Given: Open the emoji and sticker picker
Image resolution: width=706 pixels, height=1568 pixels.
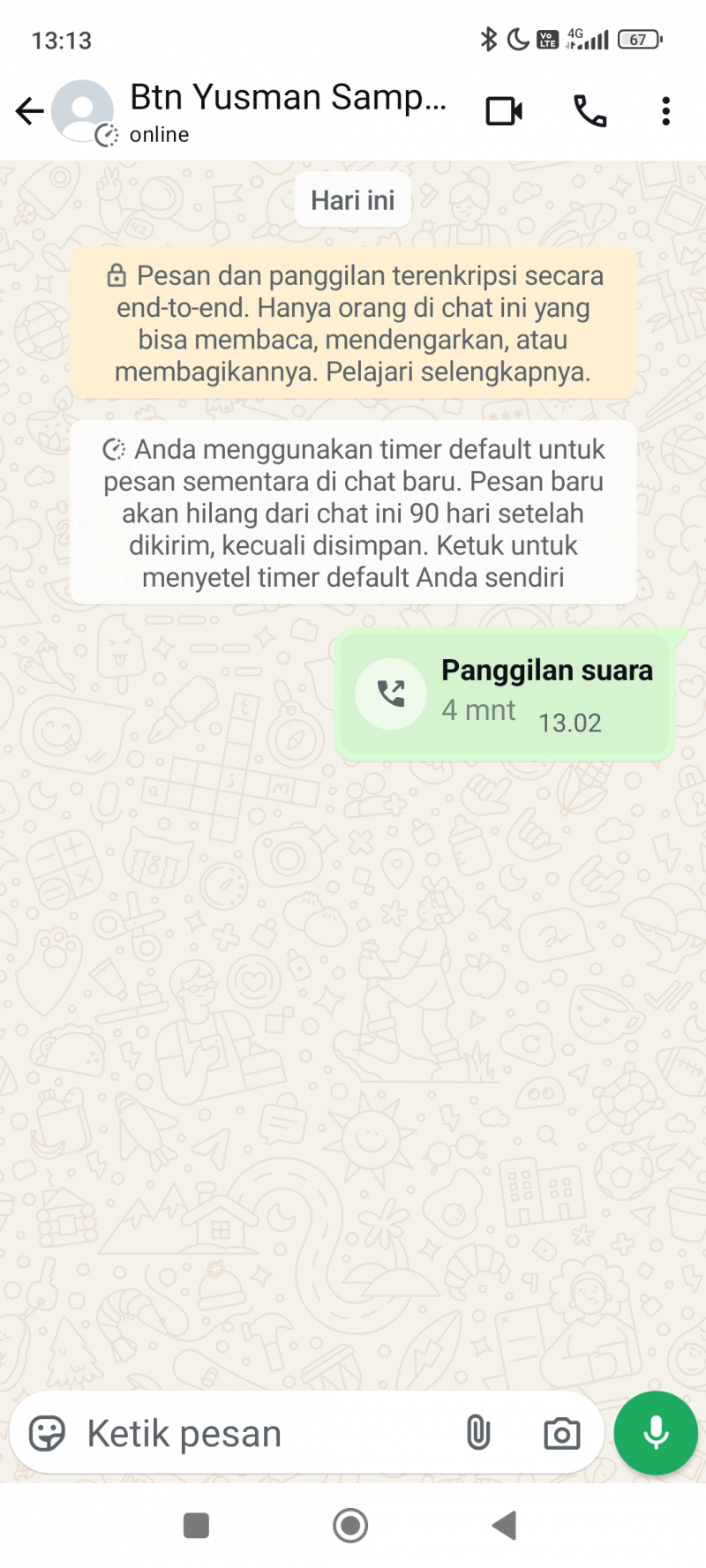Looking at the screenshot, I should (47, 1433).
